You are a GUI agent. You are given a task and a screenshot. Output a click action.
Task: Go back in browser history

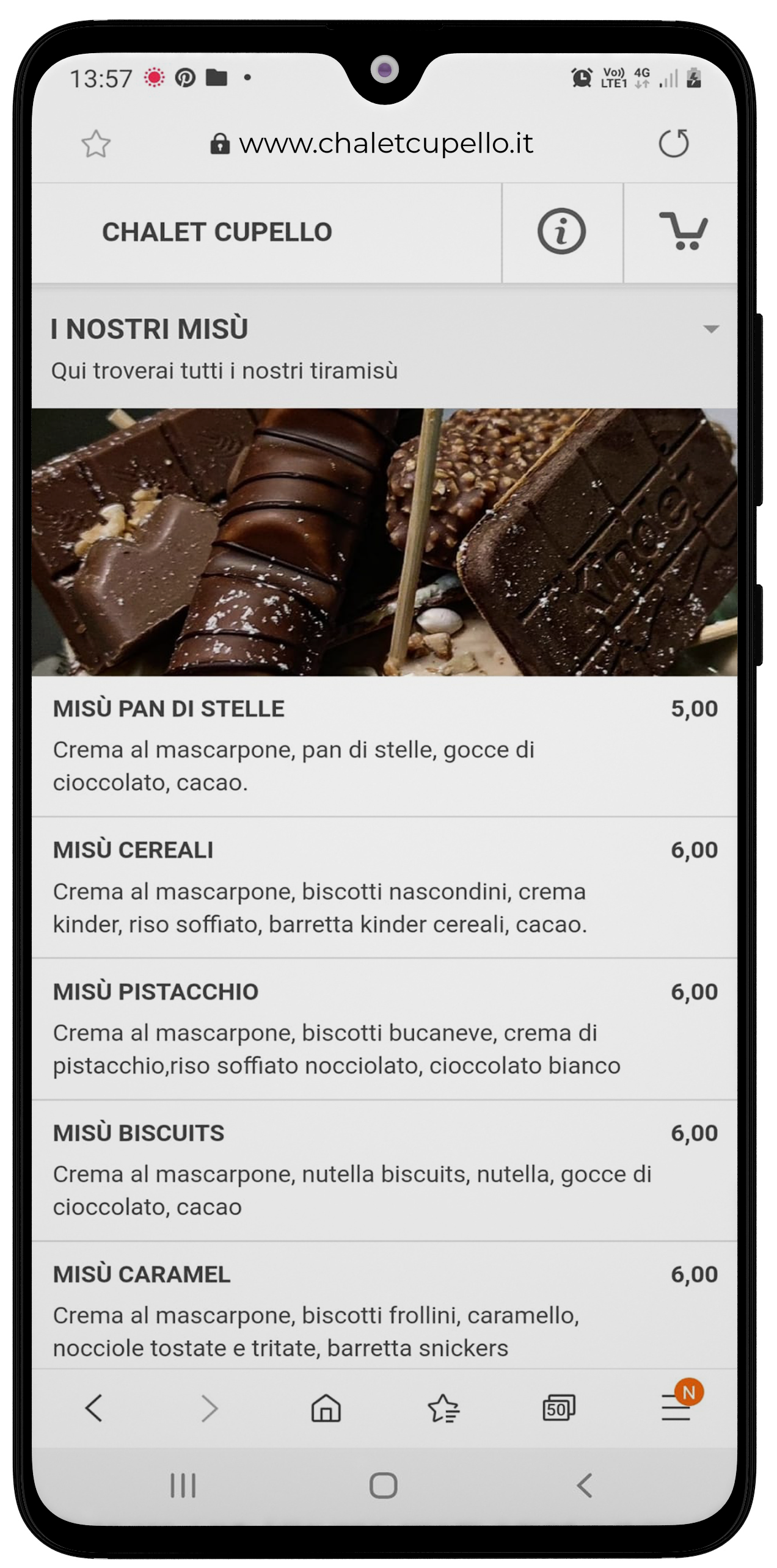point(94,1409)
